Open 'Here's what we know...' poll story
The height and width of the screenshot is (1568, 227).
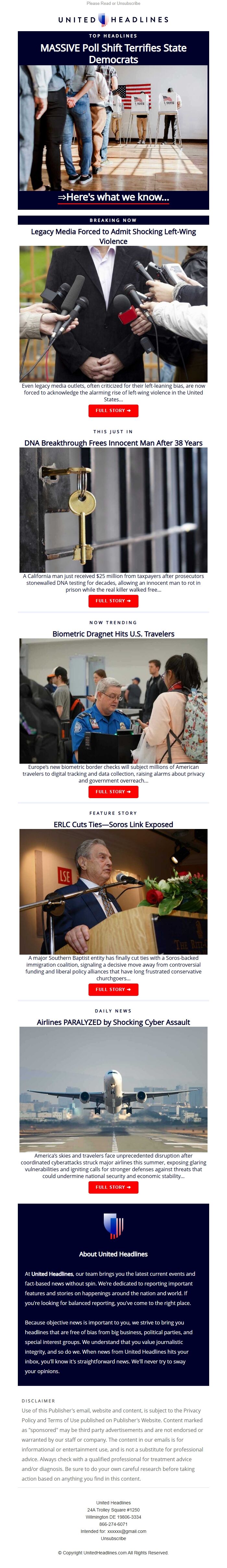tap(113, 196)
